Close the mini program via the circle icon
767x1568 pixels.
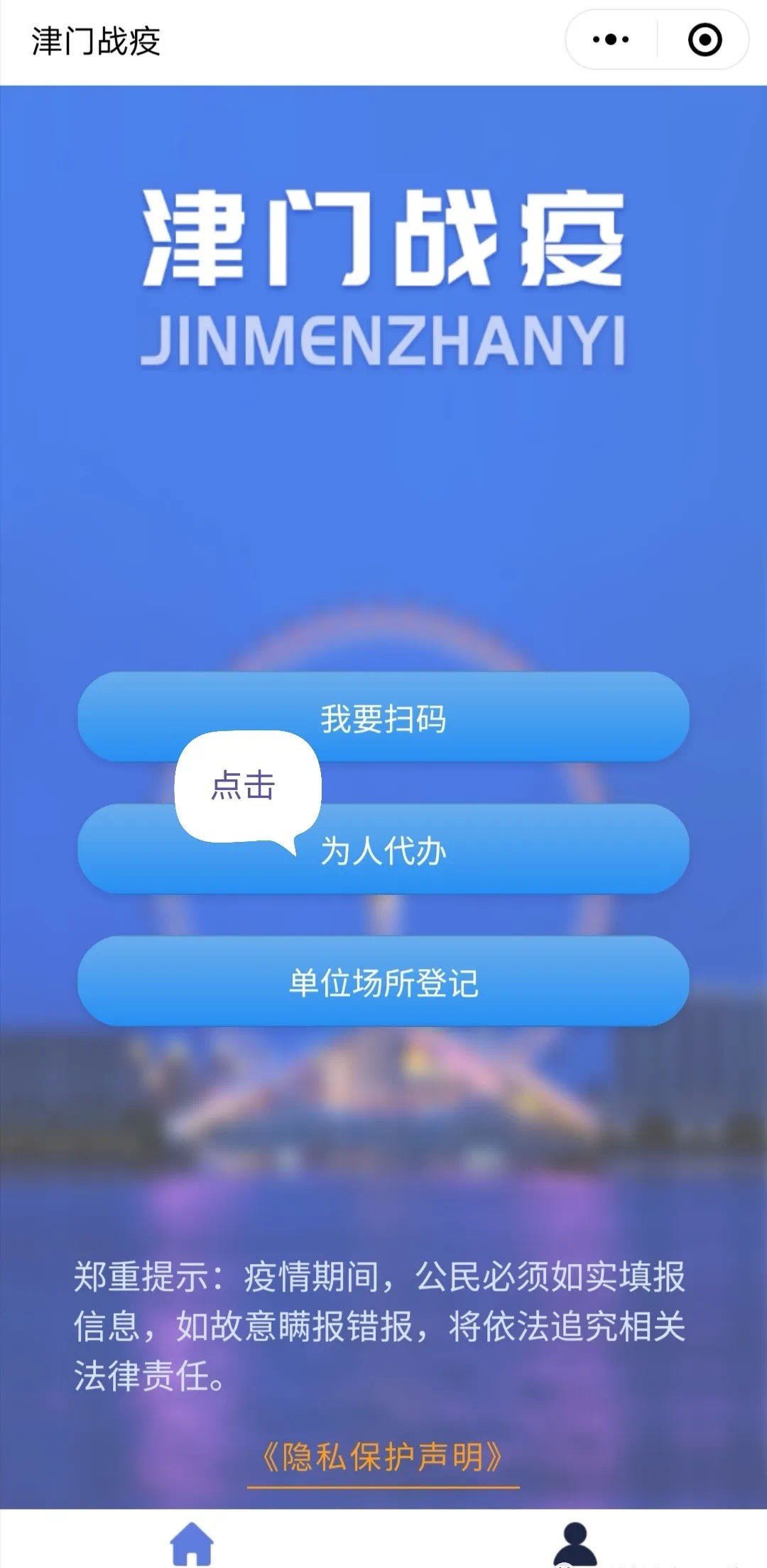point(705,40)
